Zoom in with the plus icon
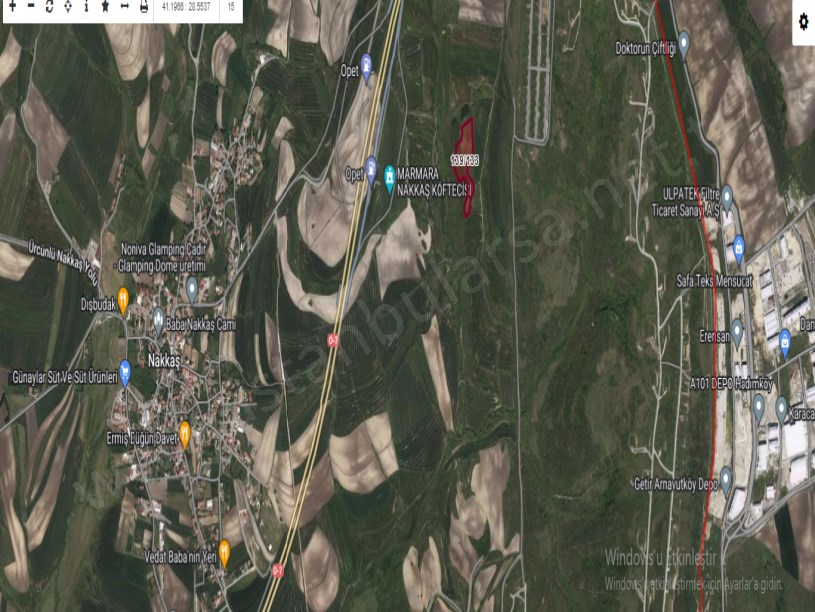 tap(12, 6)
